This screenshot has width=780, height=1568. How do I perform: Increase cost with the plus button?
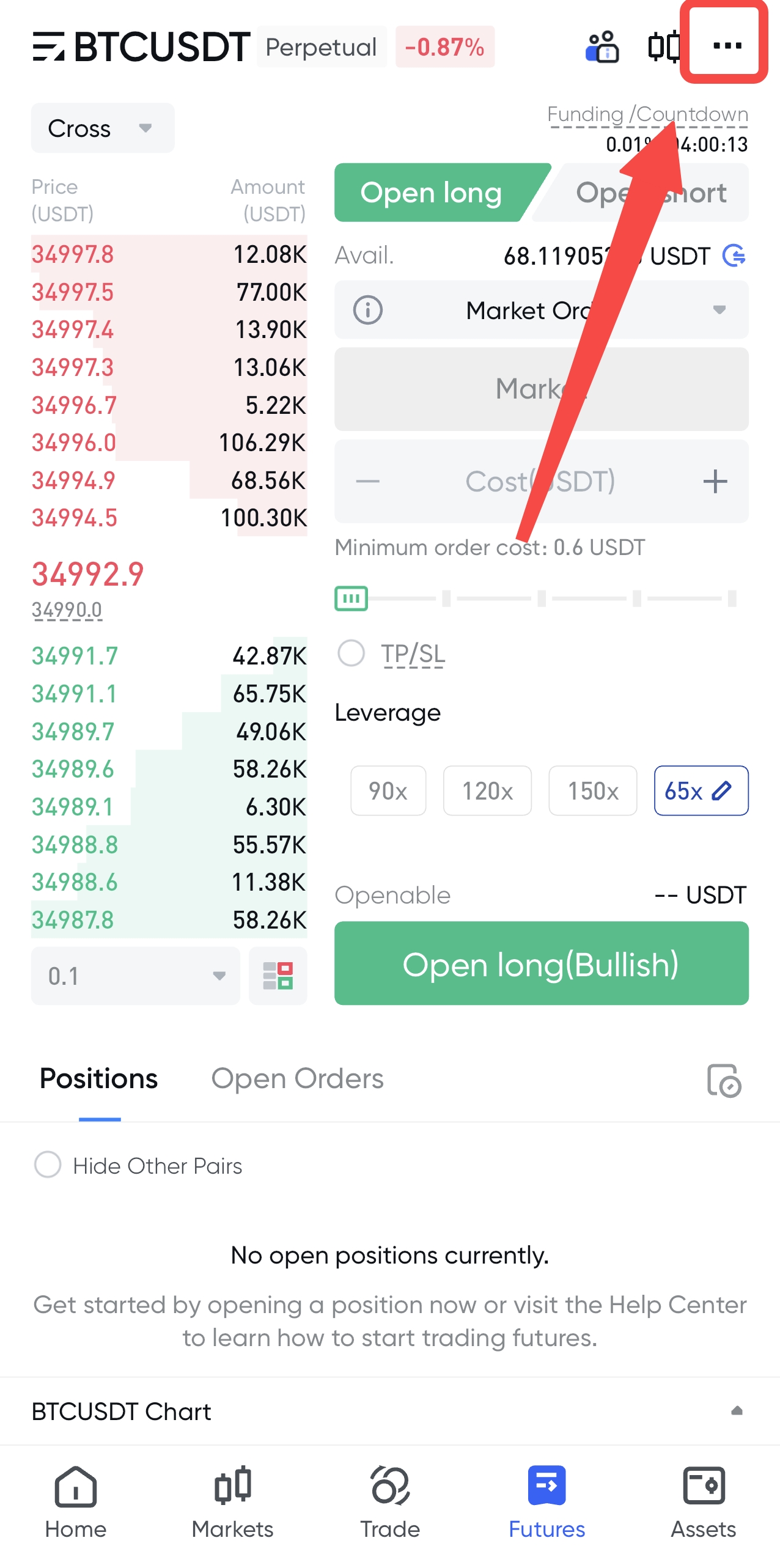(x=715, y=482)
